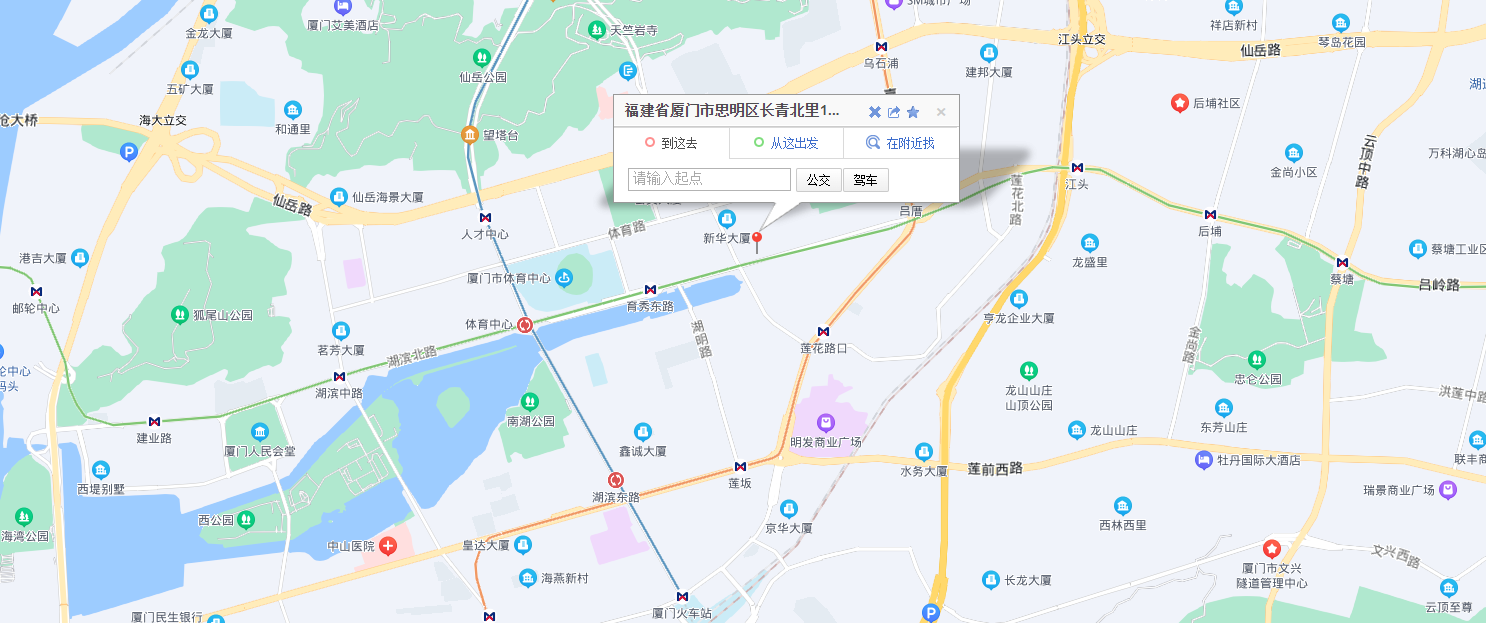The height and width of the screenshot is (623, 1486).
Task: Tap the red location pin near 新华大厦
Action: click(757, 240)
